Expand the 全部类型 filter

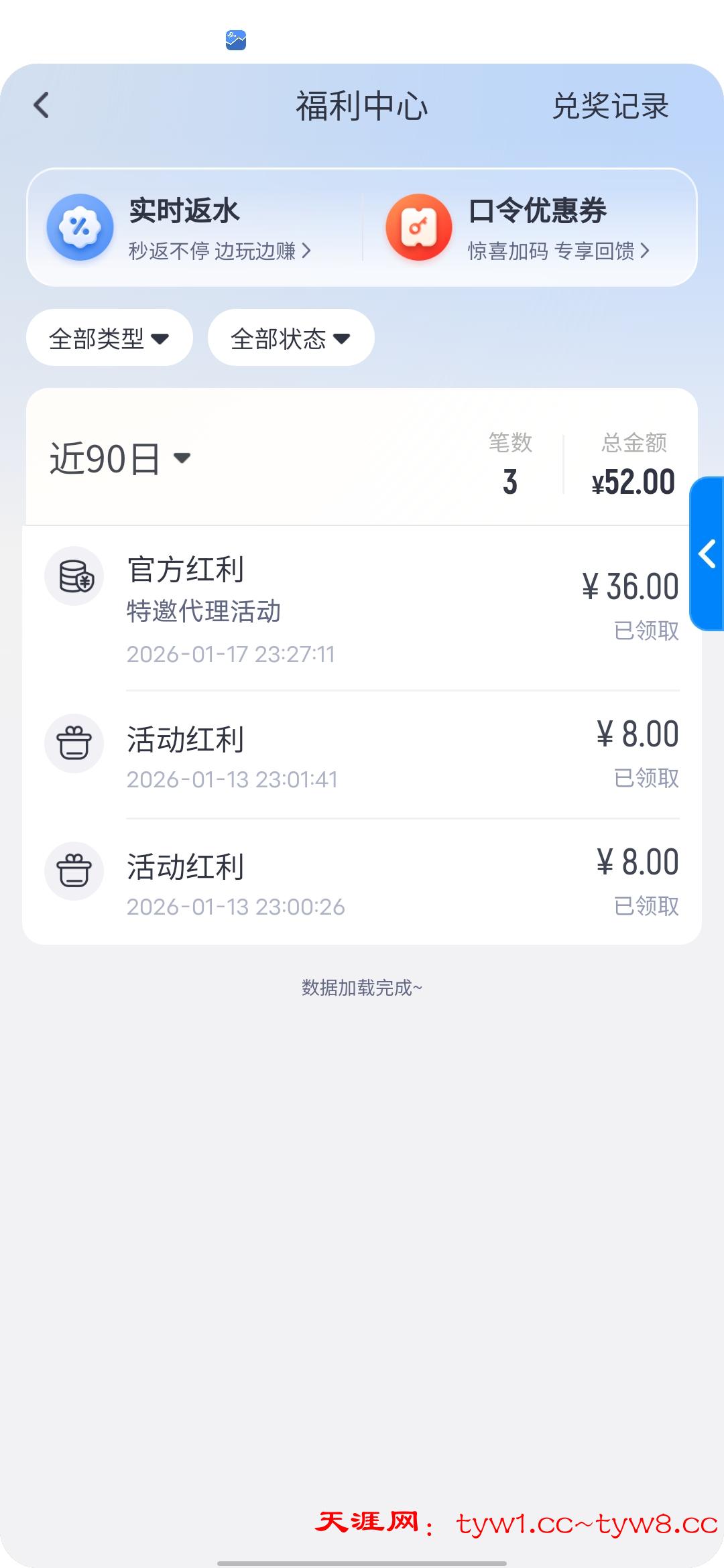[x=109, y=338]
